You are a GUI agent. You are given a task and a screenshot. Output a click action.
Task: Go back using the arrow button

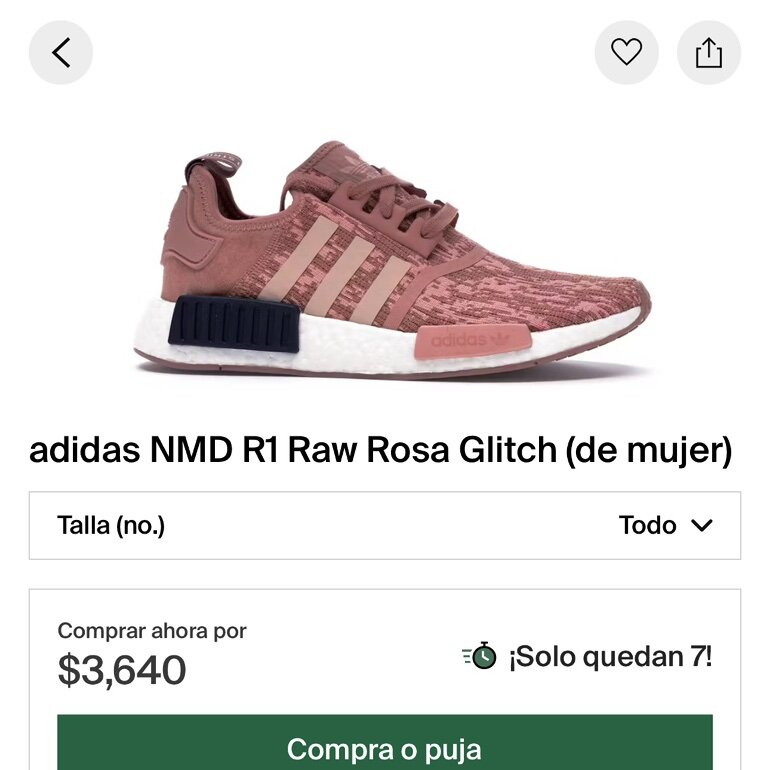pos(61,53)
